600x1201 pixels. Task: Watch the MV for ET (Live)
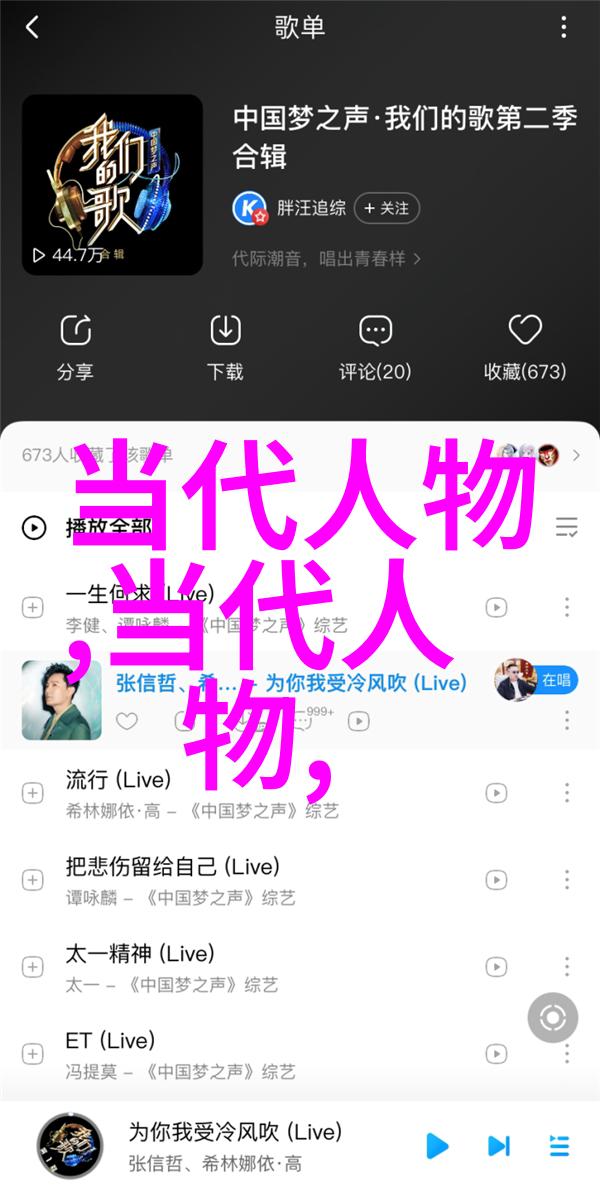[x=496, y=1054]
